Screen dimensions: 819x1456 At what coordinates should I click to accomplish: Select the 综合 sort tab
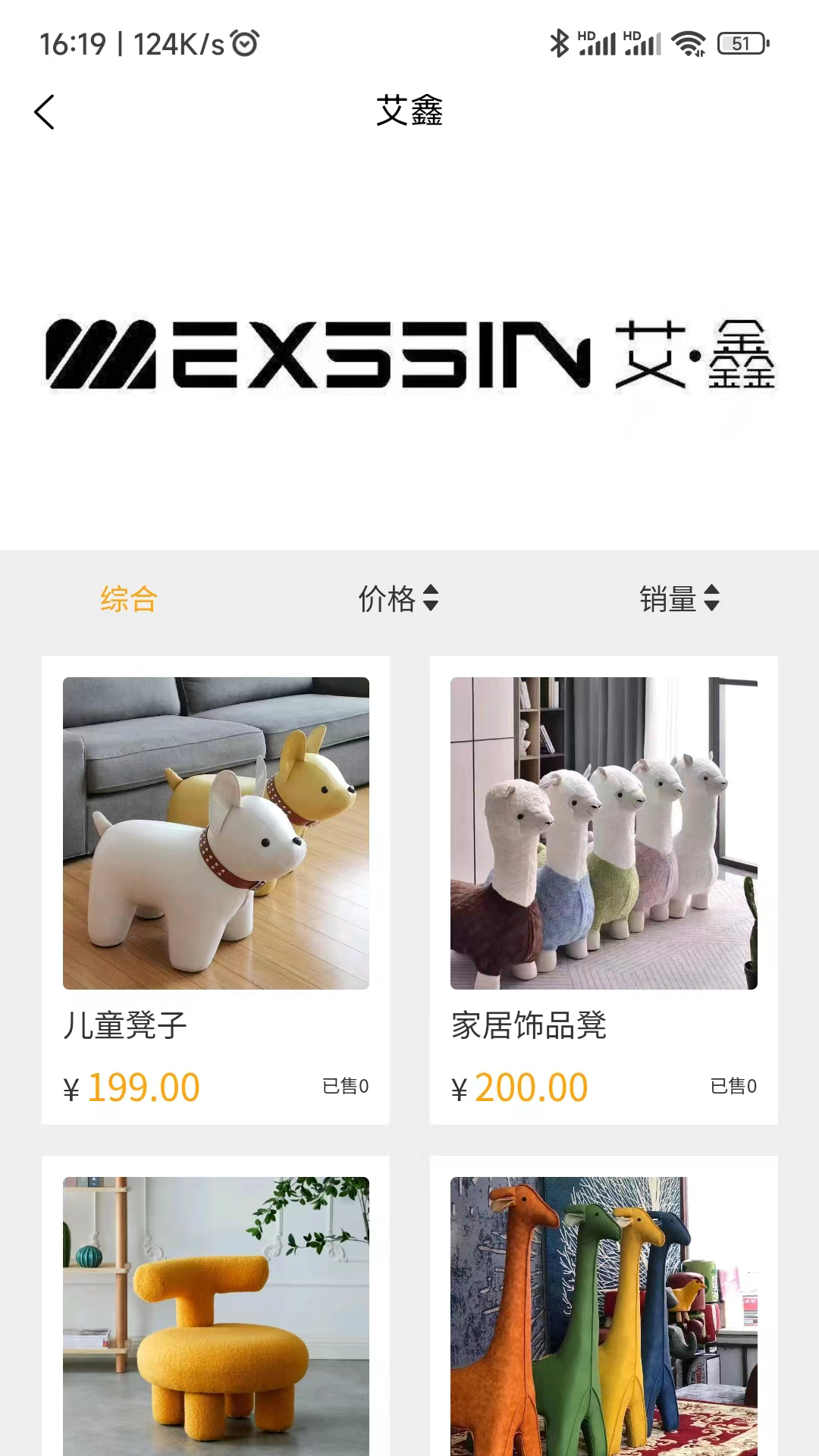coord(128,599)
